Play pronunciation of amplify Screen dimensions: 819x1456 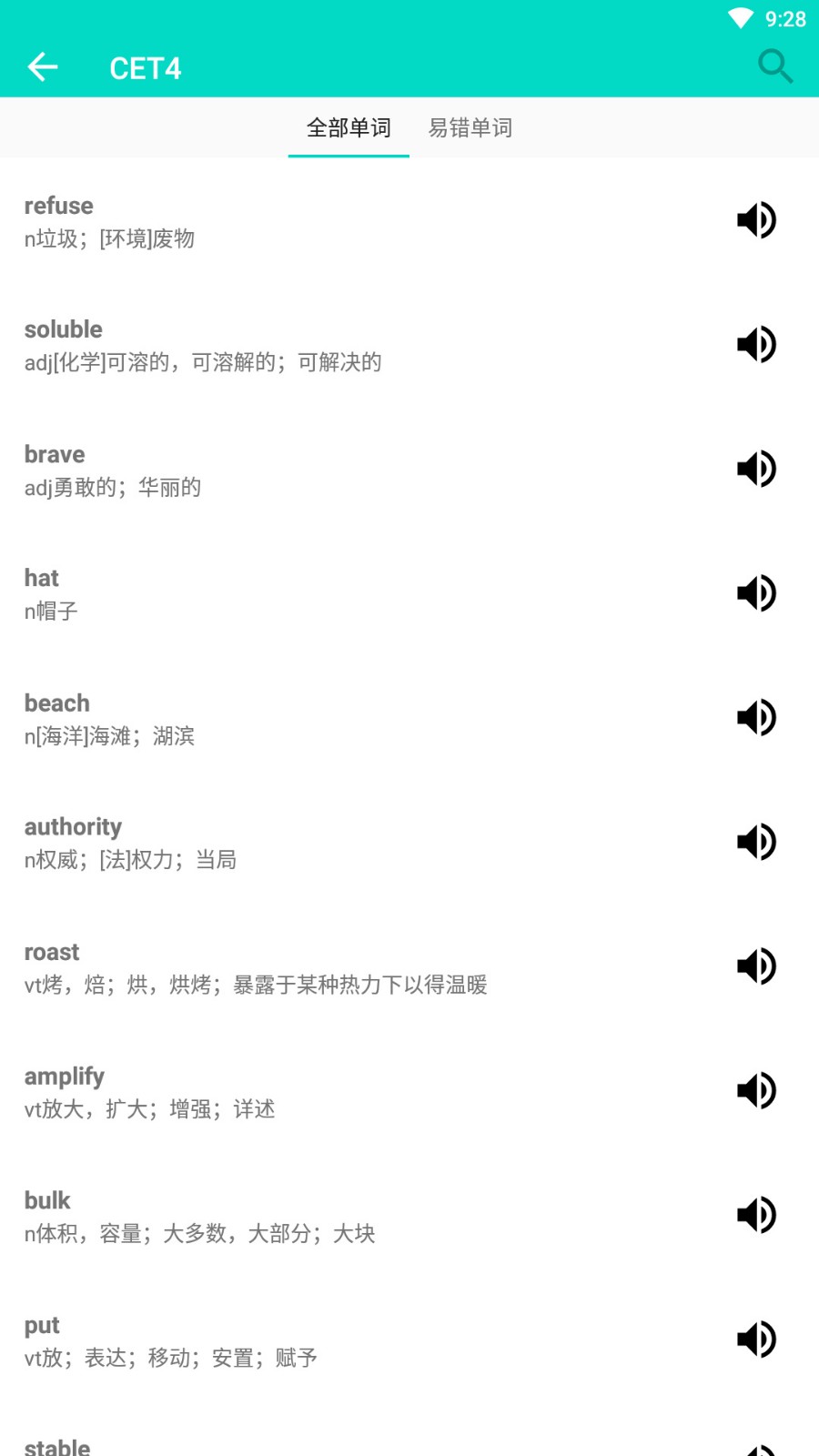(x=756, y=1090)
